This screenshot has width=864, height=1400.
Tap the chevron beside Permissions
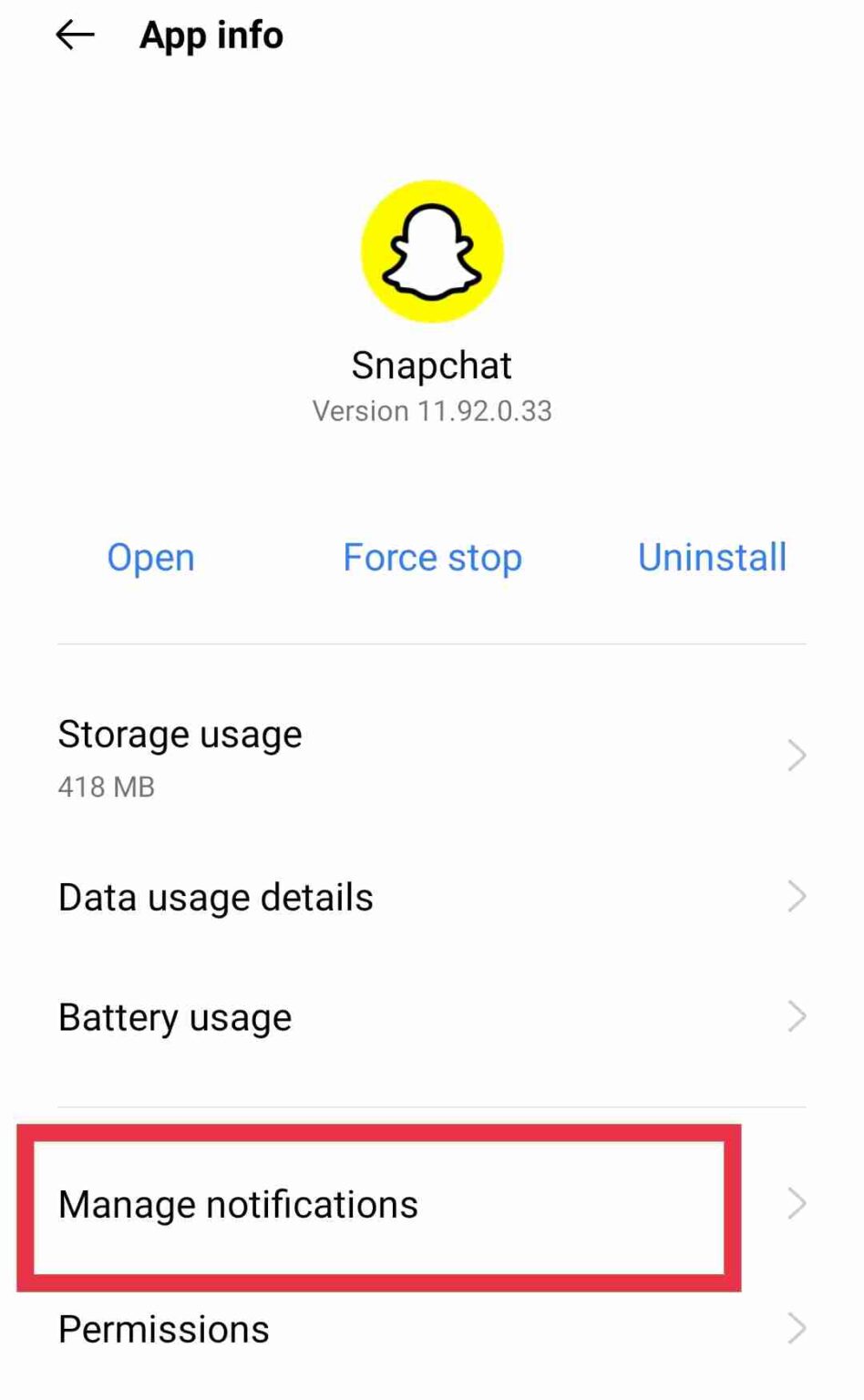pos(797,1329)
